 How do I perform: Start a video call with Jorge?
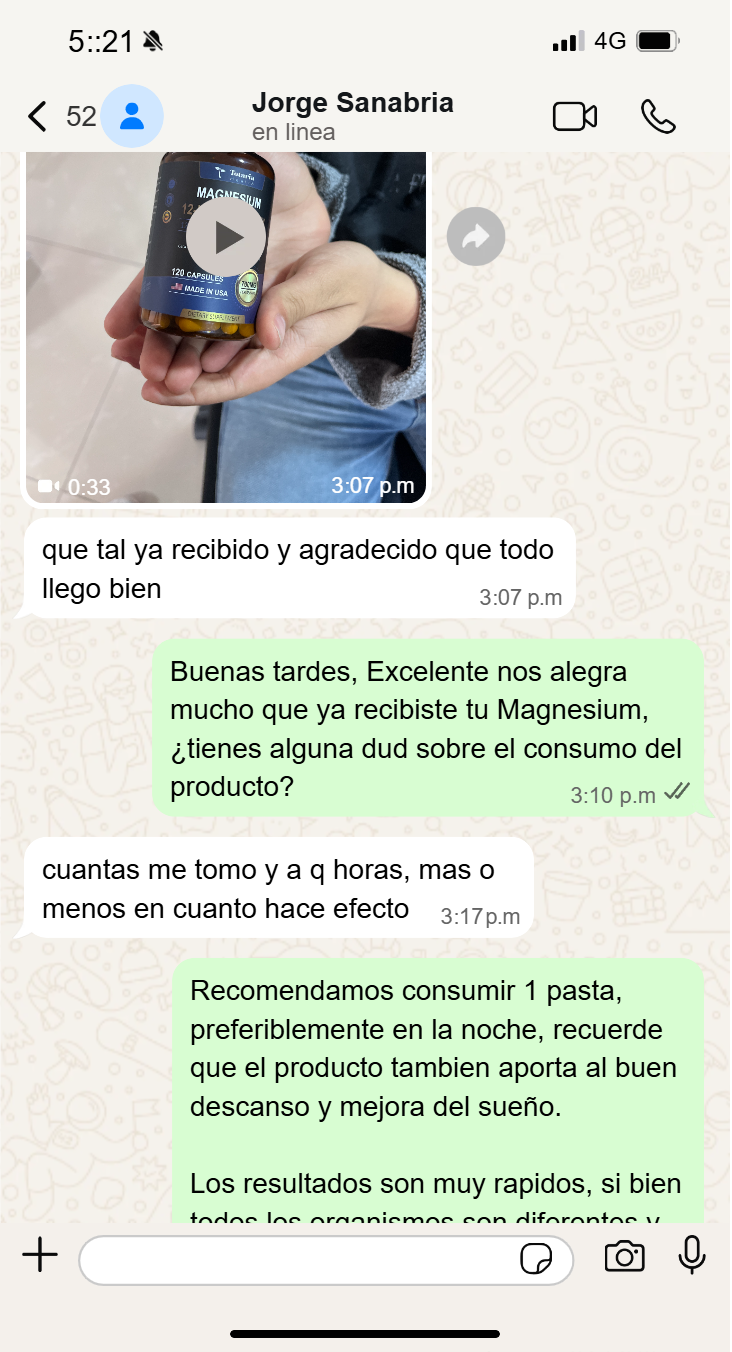[575, 117]
